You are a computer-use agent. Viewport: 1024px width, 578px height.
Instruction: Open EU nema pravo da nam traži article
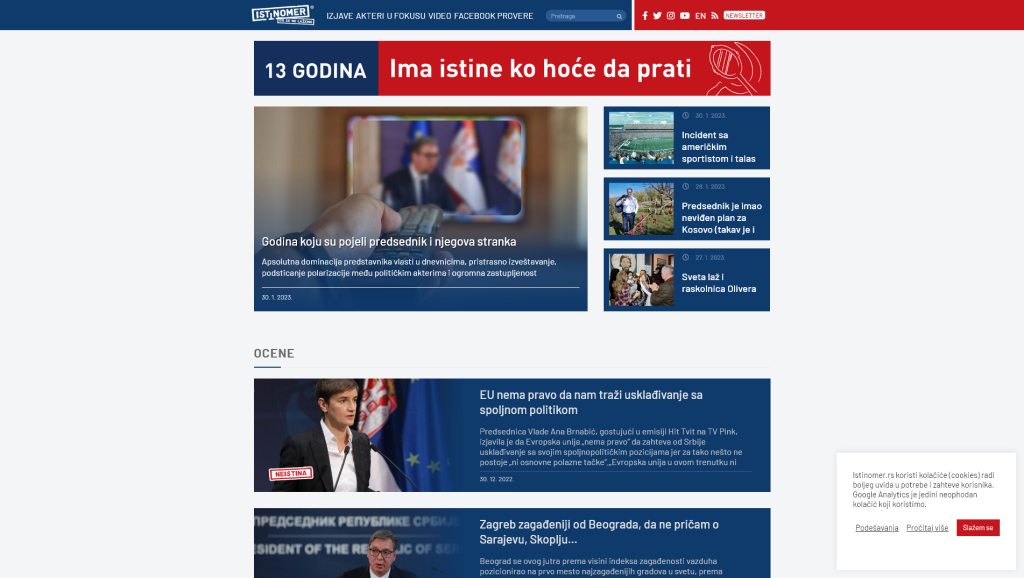click(591, 402)
